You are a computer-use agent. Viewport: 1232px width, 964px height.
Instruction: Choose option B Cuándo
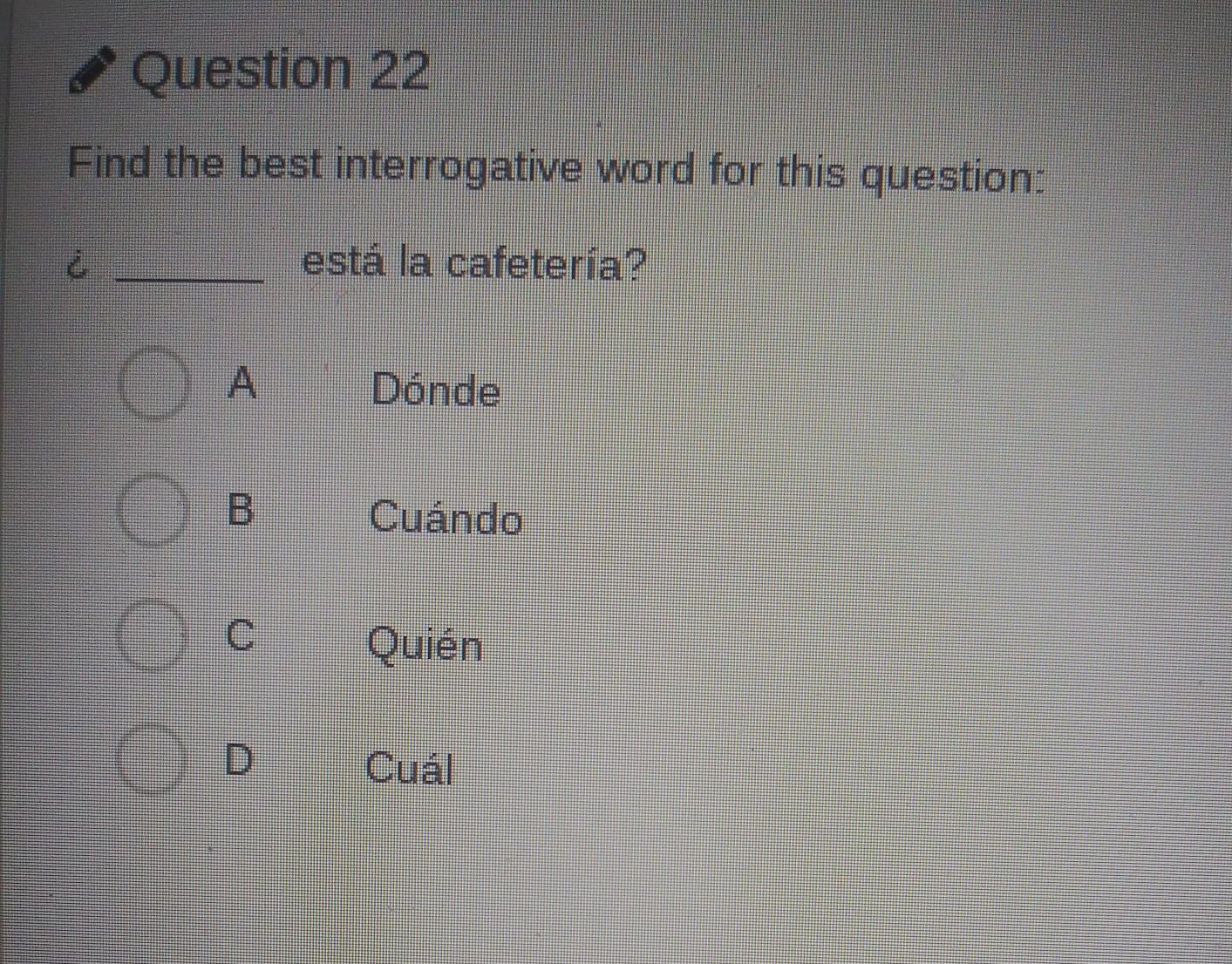point(153,511)
